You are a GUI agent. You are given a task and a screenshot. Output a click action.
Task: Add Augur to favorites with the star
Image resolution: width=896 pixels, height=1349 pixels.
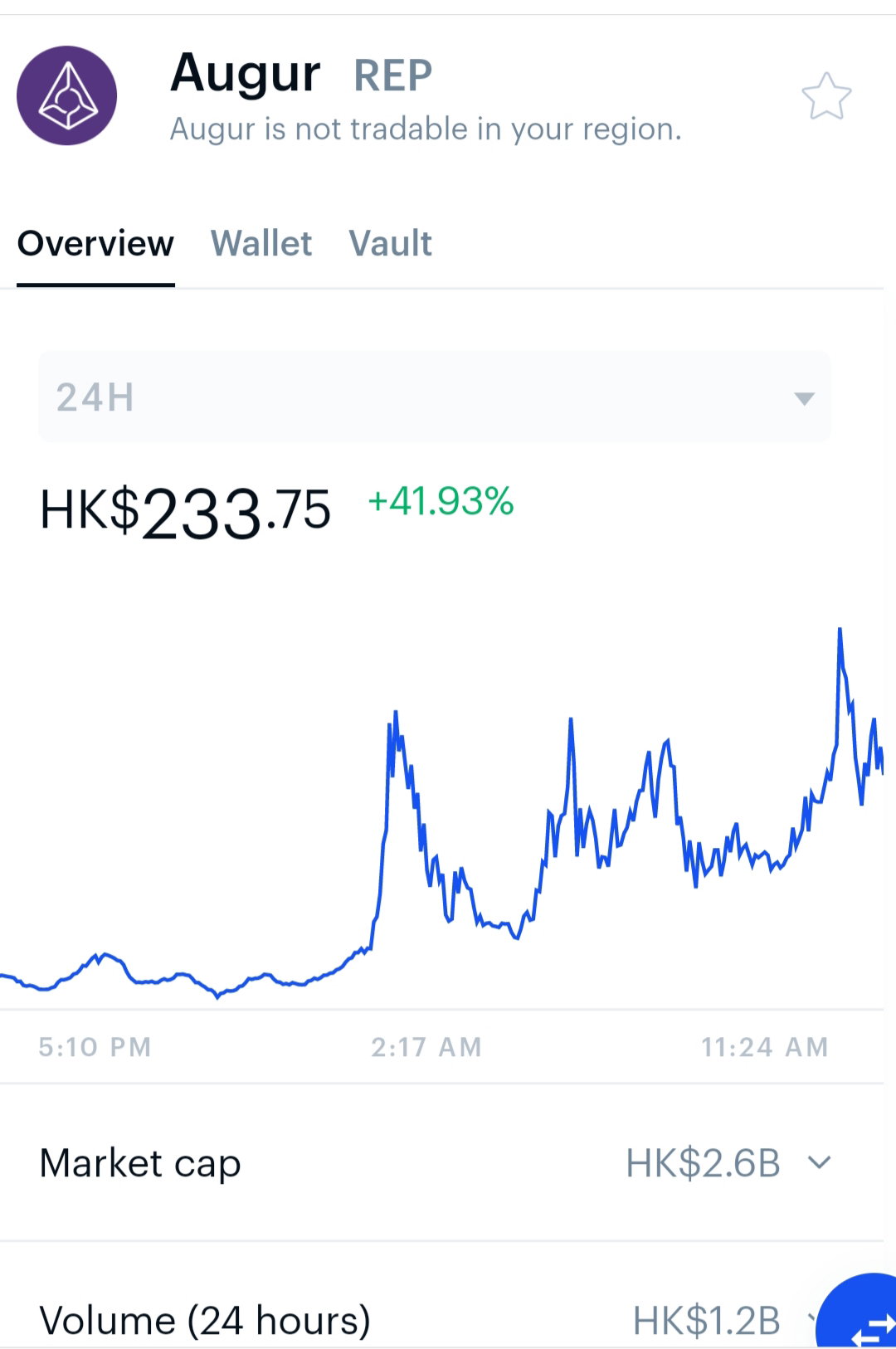pyautogui.click(x=826, y=96)
